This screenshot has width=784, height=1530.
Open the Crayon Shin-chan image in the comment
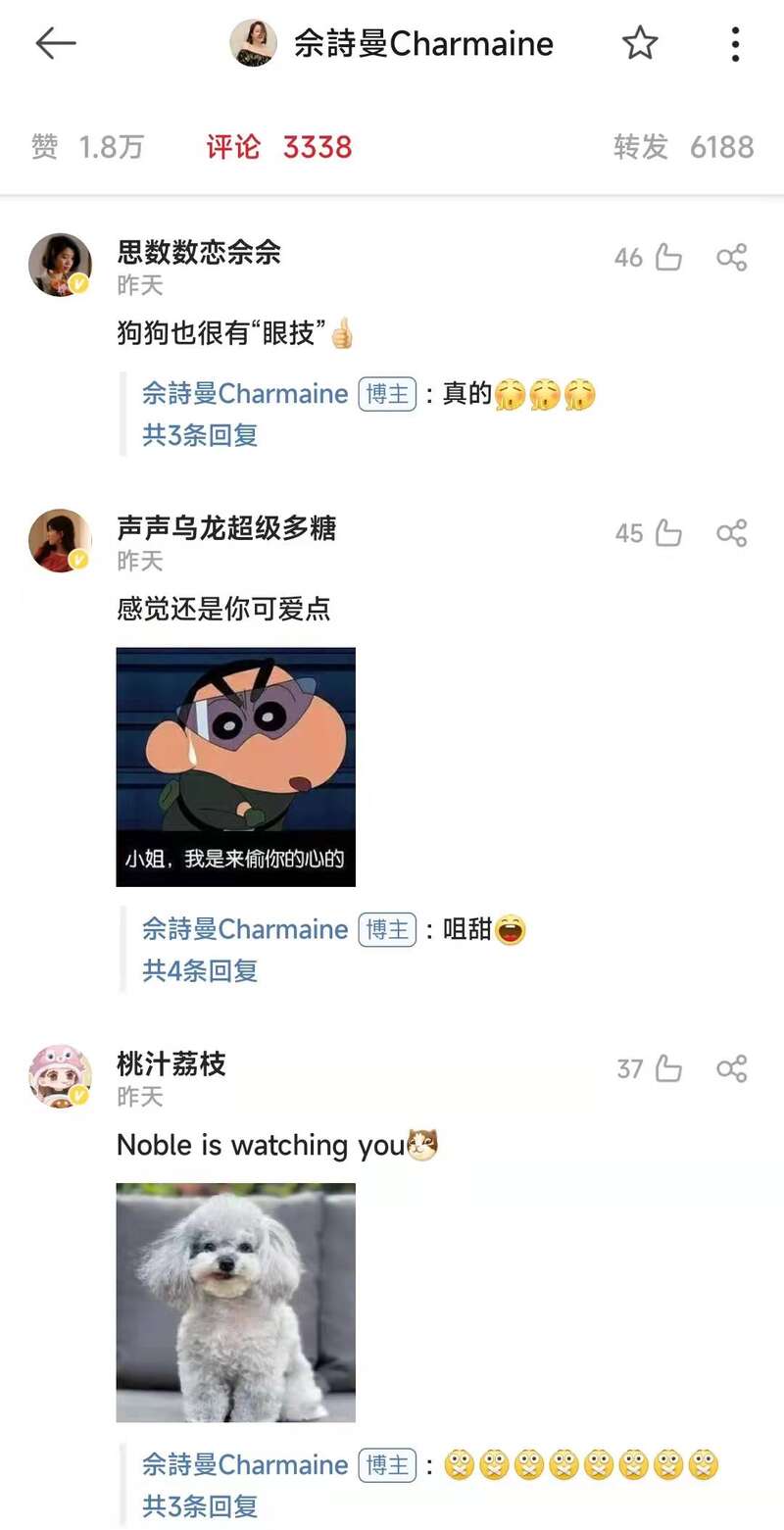pyautogui.click(x=236, y=766)
